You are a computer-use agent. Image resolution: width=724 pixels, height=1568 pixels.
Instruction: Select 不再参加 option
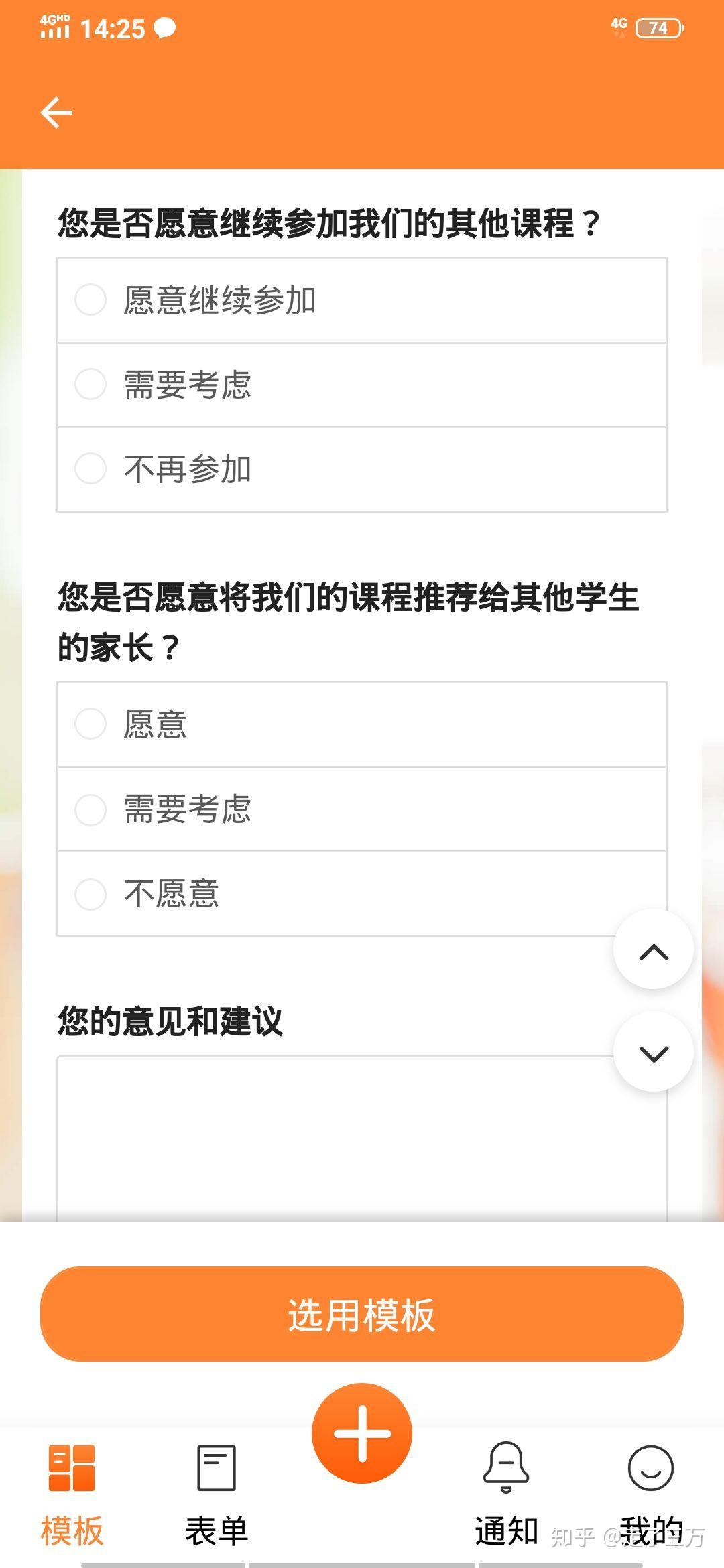[x=362, y=469]
